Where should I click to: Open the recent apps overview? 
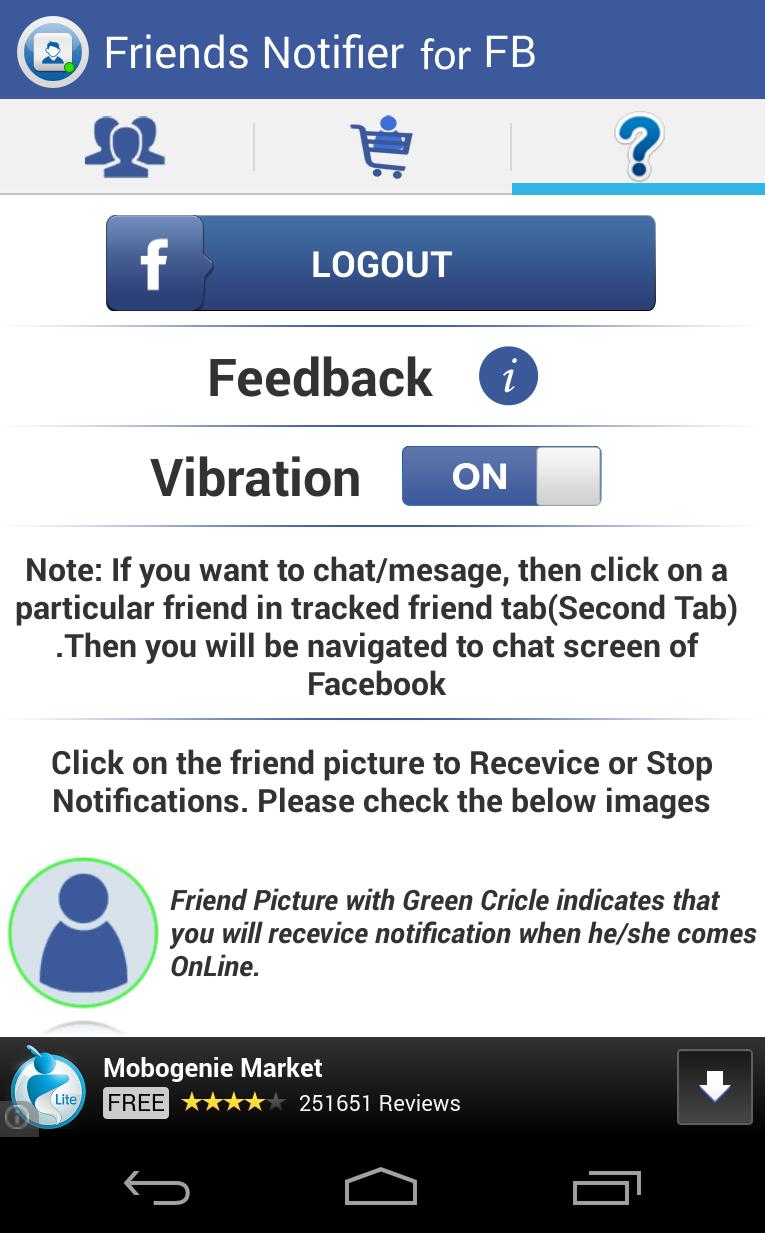pos(606,1188)
